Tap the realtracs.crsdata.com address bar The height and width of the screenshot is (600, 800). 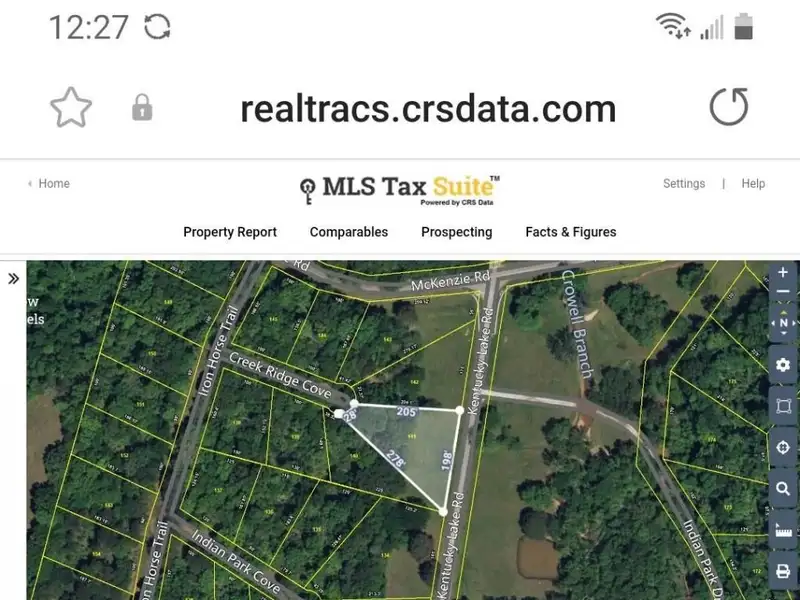point(427,108)
